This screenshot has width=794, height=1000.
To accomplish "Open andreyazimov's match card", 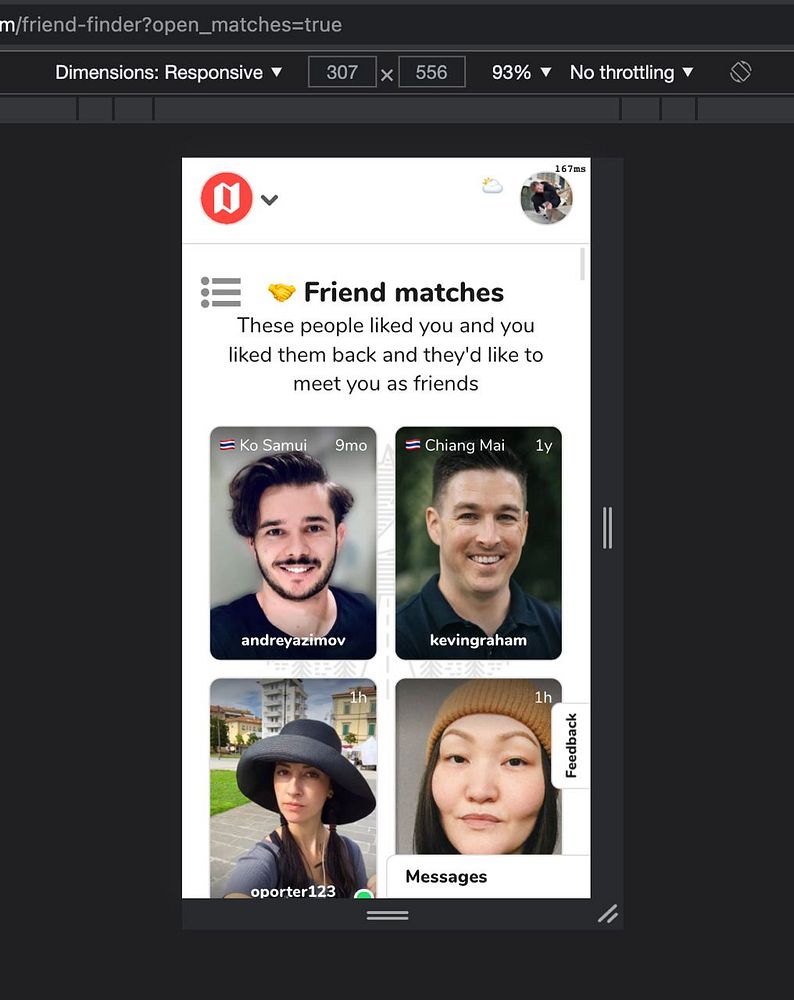I will point(293,543).
